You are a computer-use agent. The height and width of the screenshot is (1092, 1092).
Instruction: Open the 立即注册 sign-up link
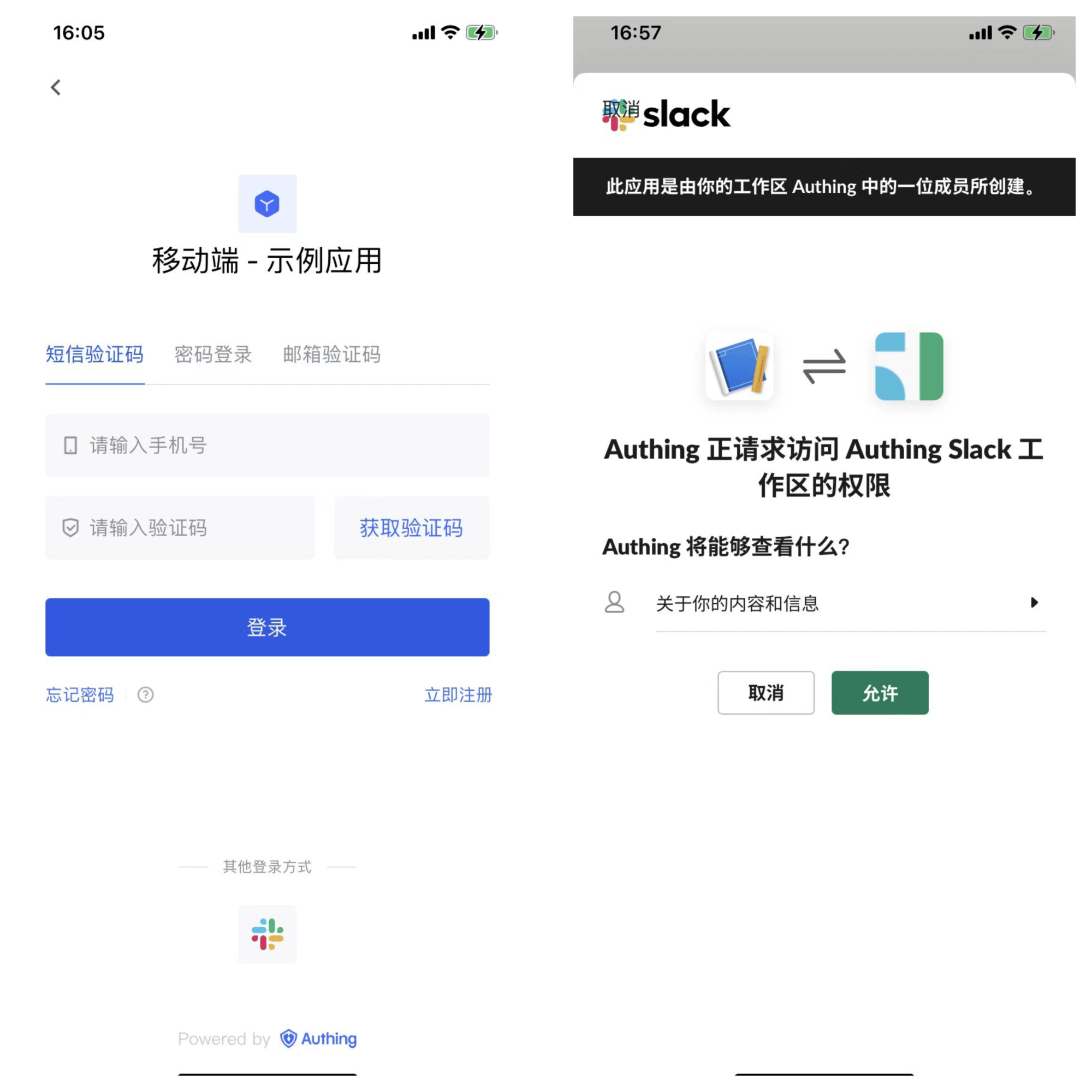pos(457,694)
